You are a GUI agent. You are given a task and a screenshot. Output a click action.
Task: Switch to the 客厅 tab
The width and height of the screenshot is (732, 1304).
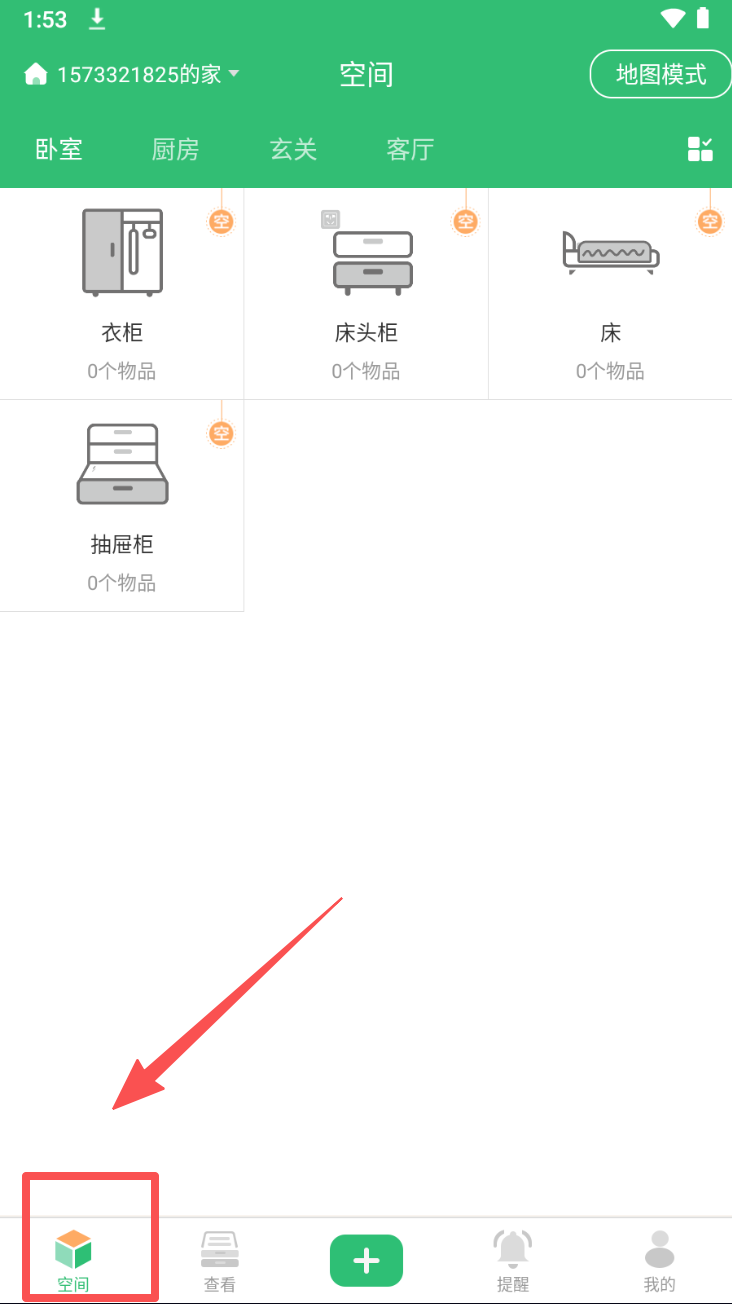point(410,150)
